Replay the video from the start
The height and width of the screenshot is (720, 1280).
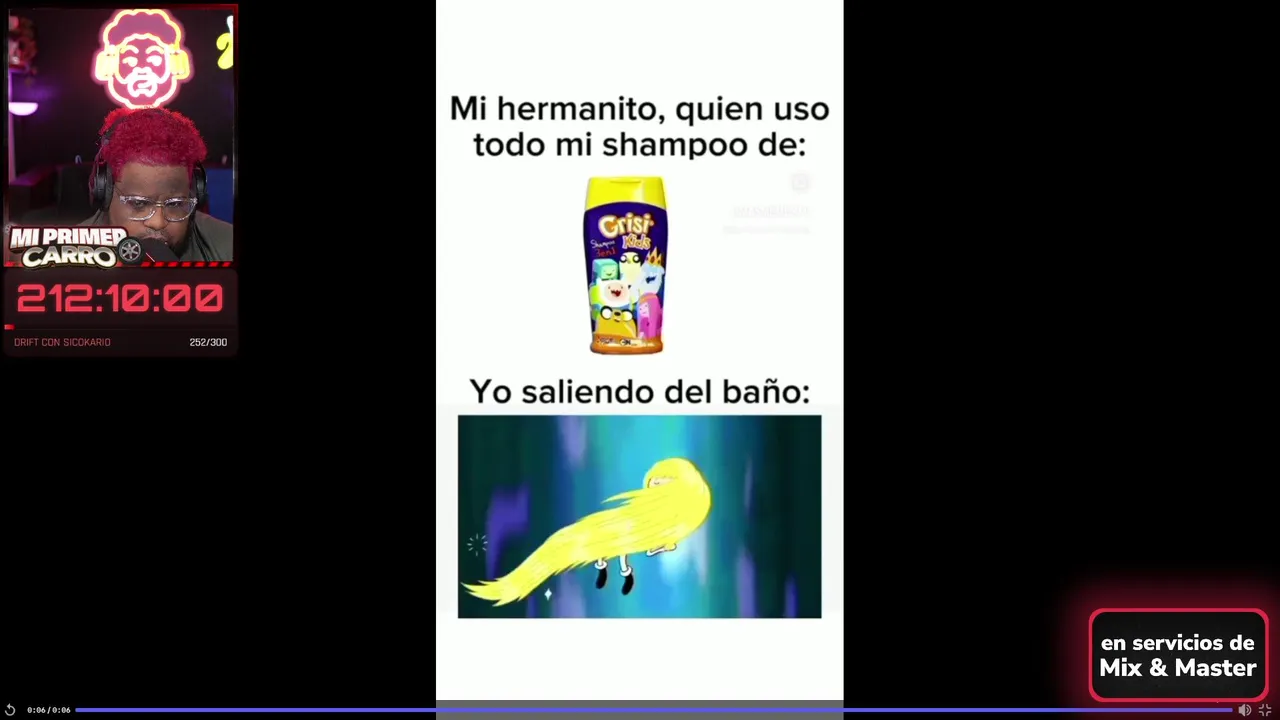10,710
